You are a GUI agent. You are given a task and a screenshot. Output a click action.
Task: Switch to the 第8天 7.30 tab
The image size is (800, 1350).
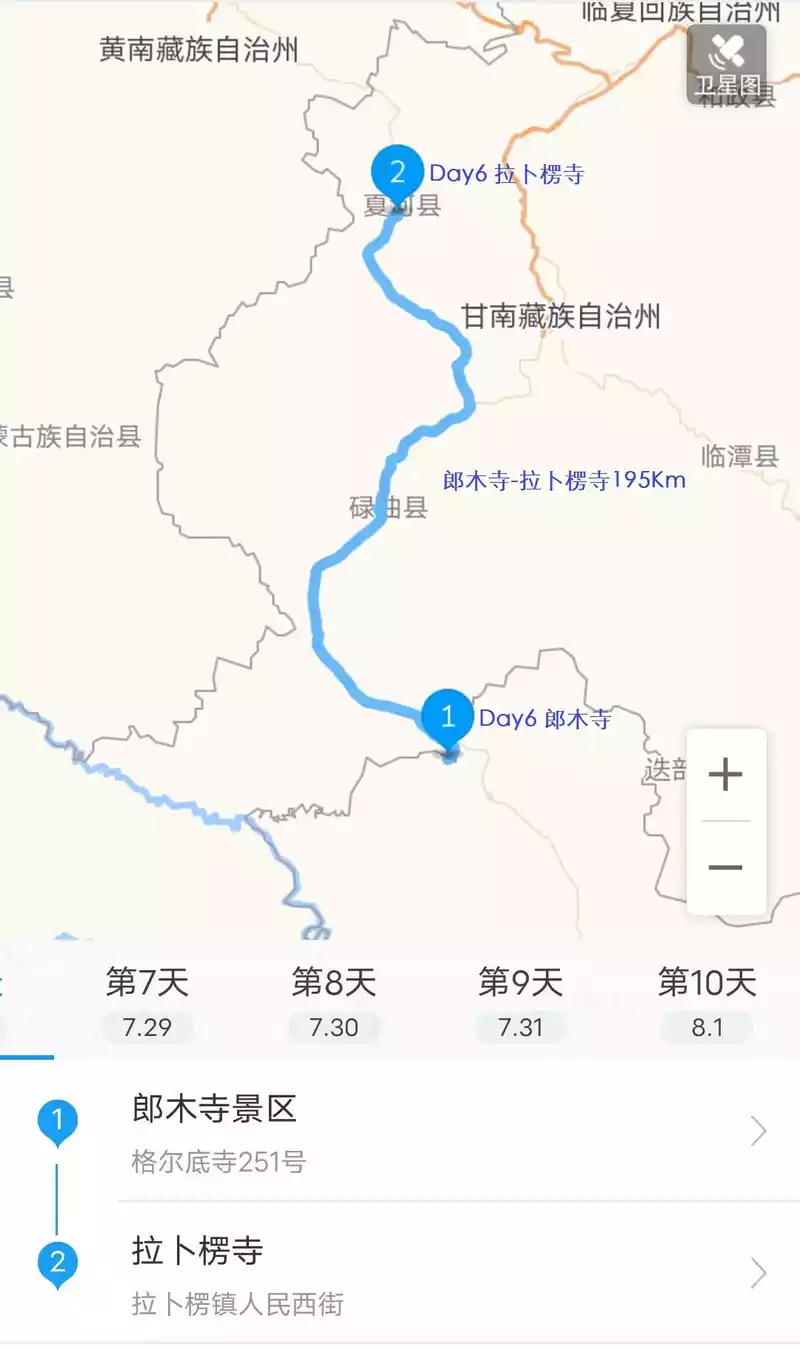(333, 1002)
